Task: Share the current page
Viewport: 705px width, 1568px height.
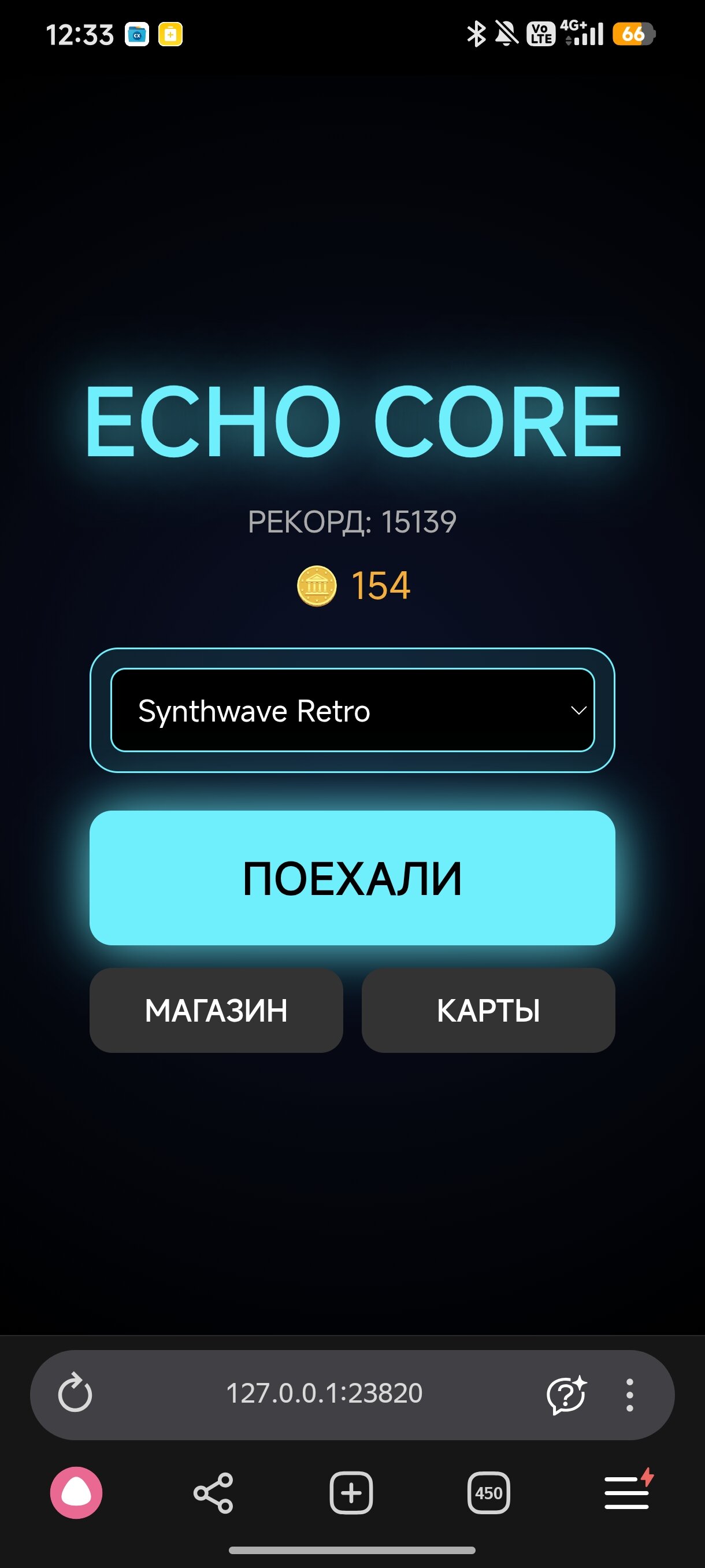Action: point(213,1492)
